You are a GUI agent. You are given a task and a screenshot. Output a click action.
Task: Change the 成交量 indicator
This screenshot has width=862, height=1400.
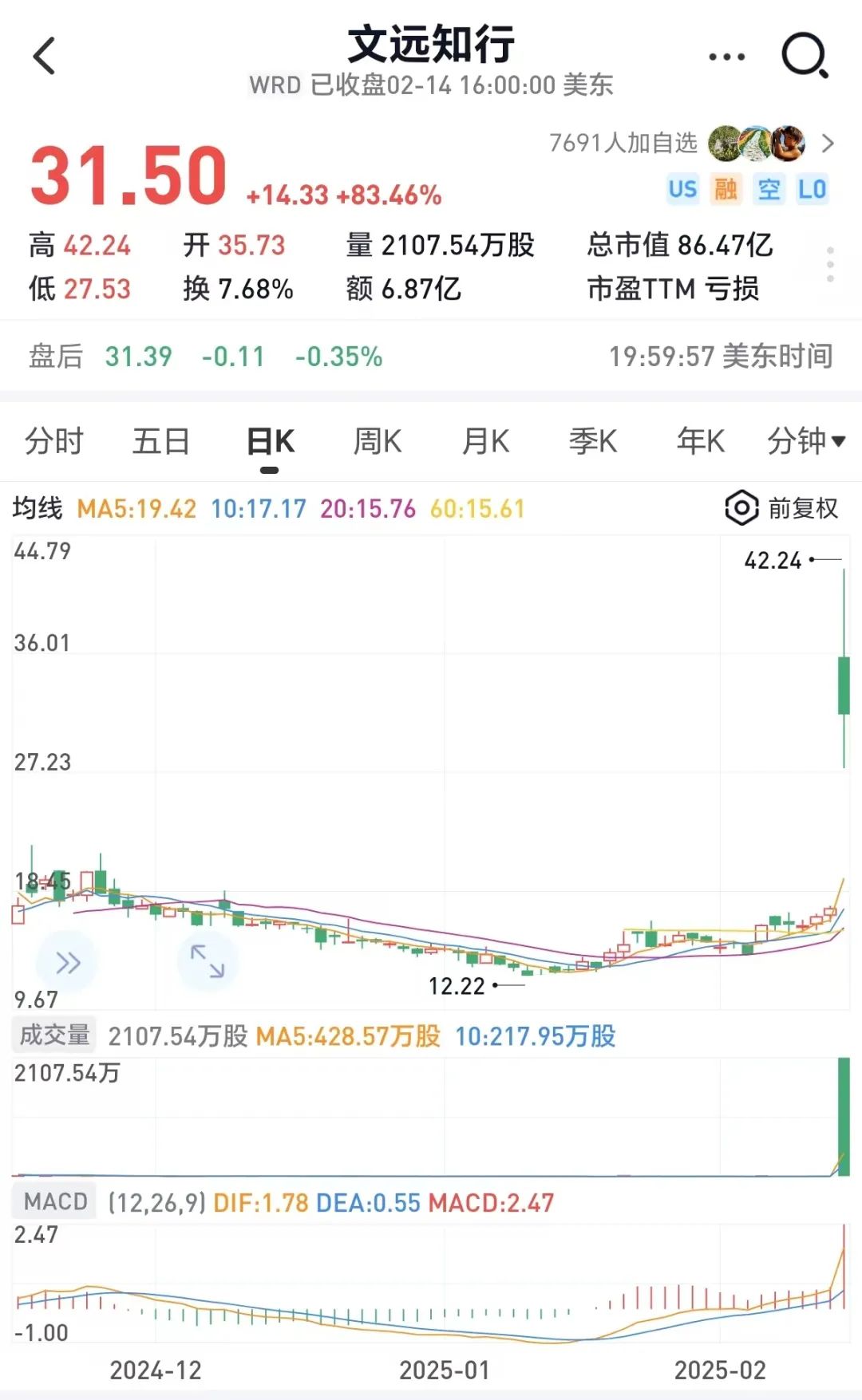54,1035
